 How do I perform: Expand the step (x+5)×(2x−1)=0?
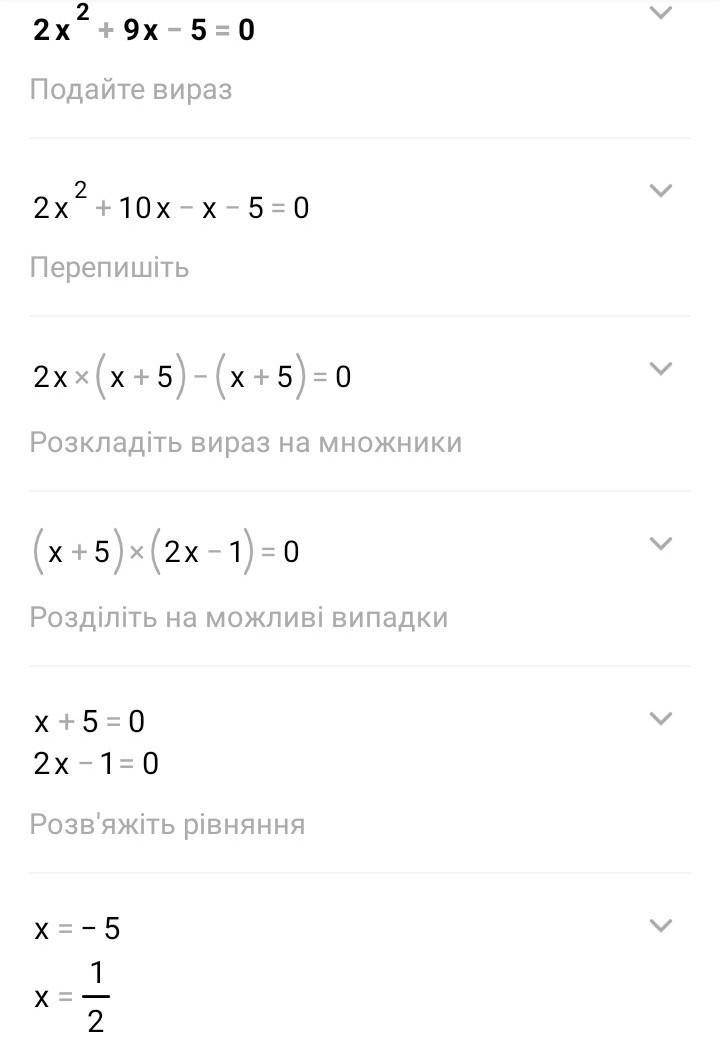point(660,543)
